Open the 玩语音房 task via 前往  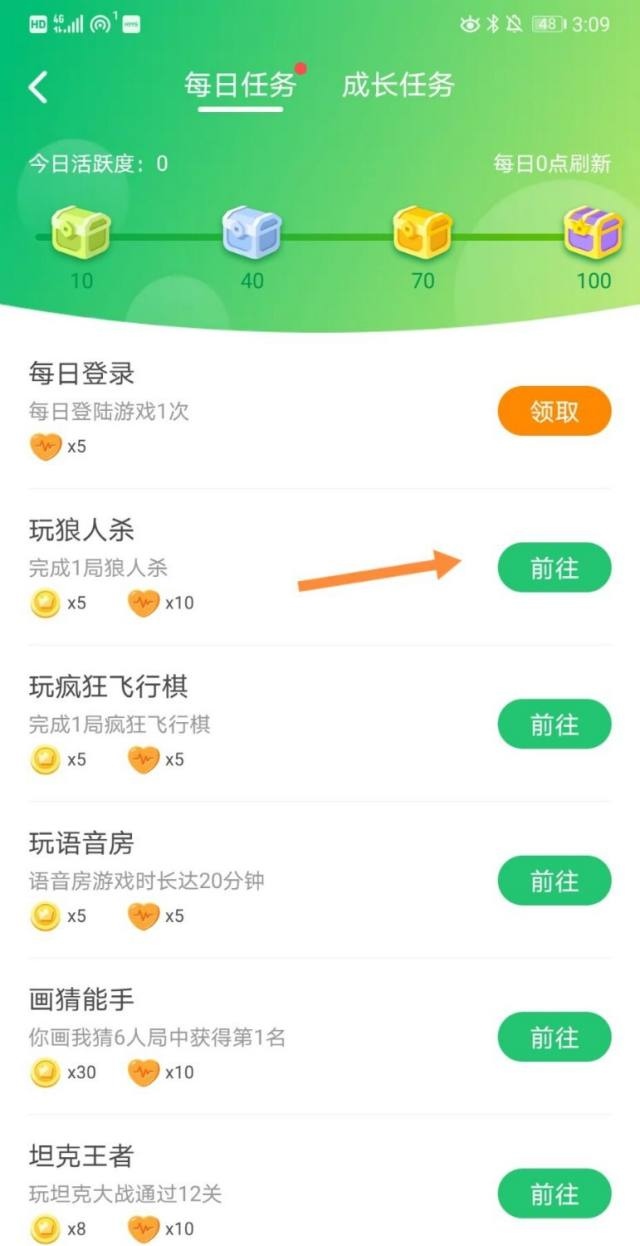coord(554,881)
